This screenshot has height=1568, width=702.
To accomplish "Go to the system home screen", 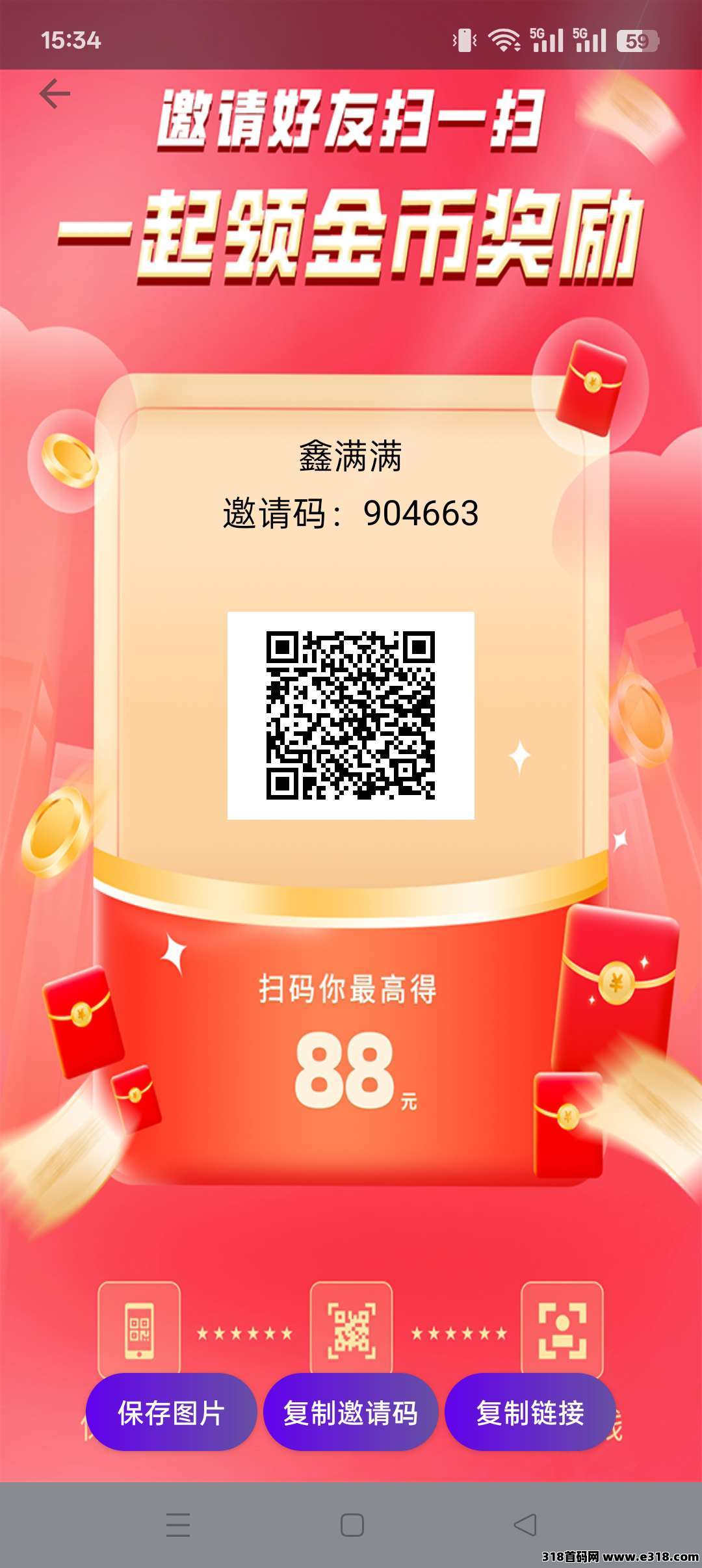I will pyautogui.click(x=352, y=1524).
